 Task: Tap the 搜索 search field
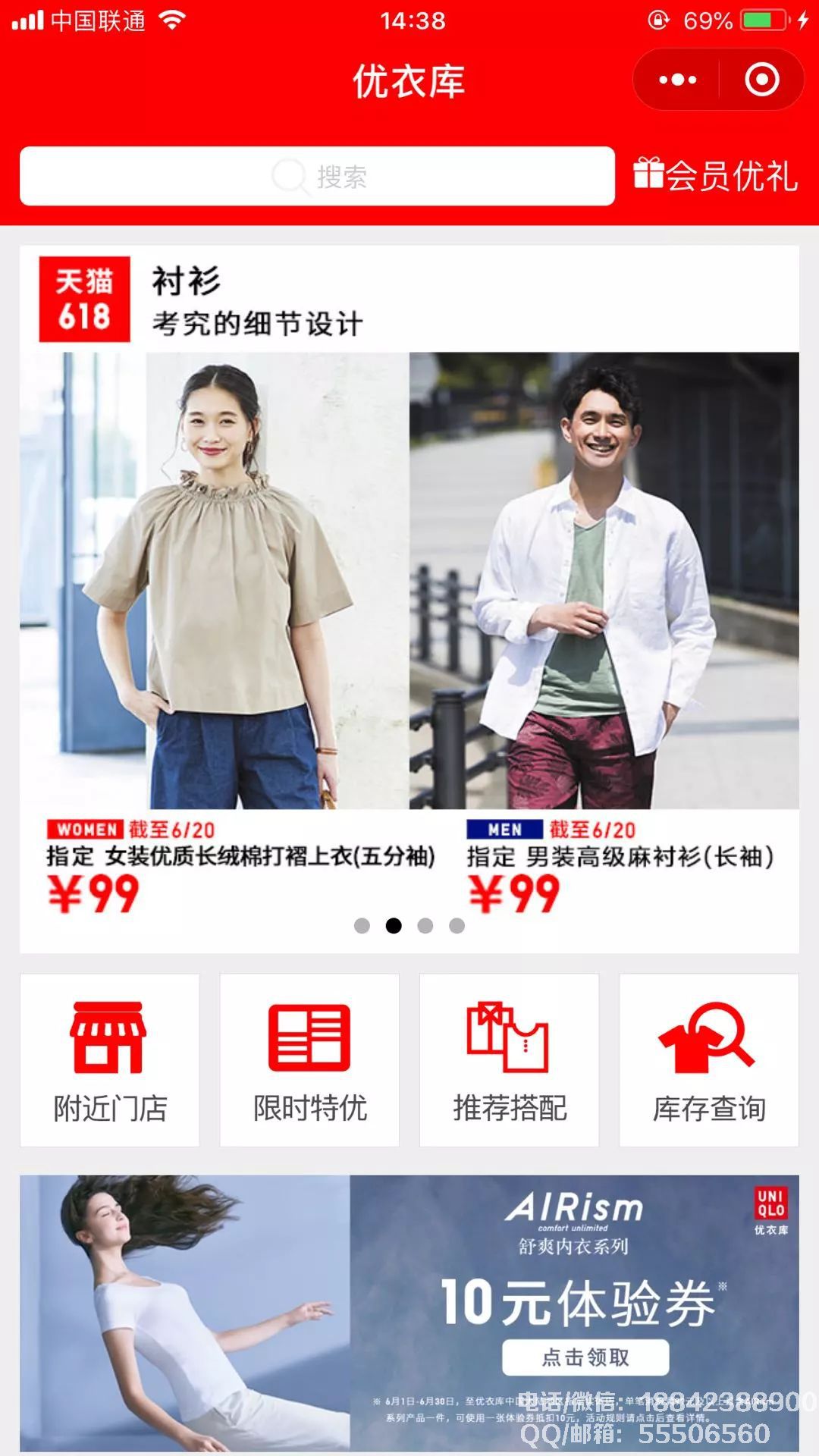point(317,177)
